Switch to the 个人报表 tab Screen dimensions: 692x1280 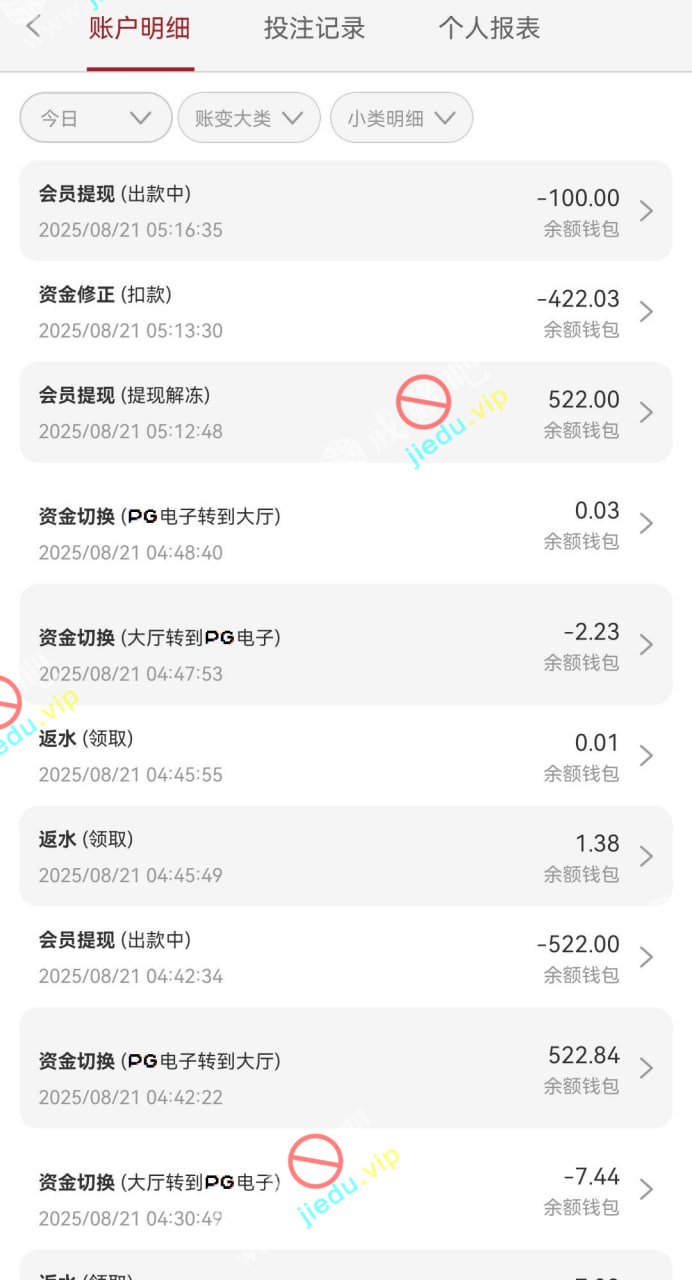489,28
